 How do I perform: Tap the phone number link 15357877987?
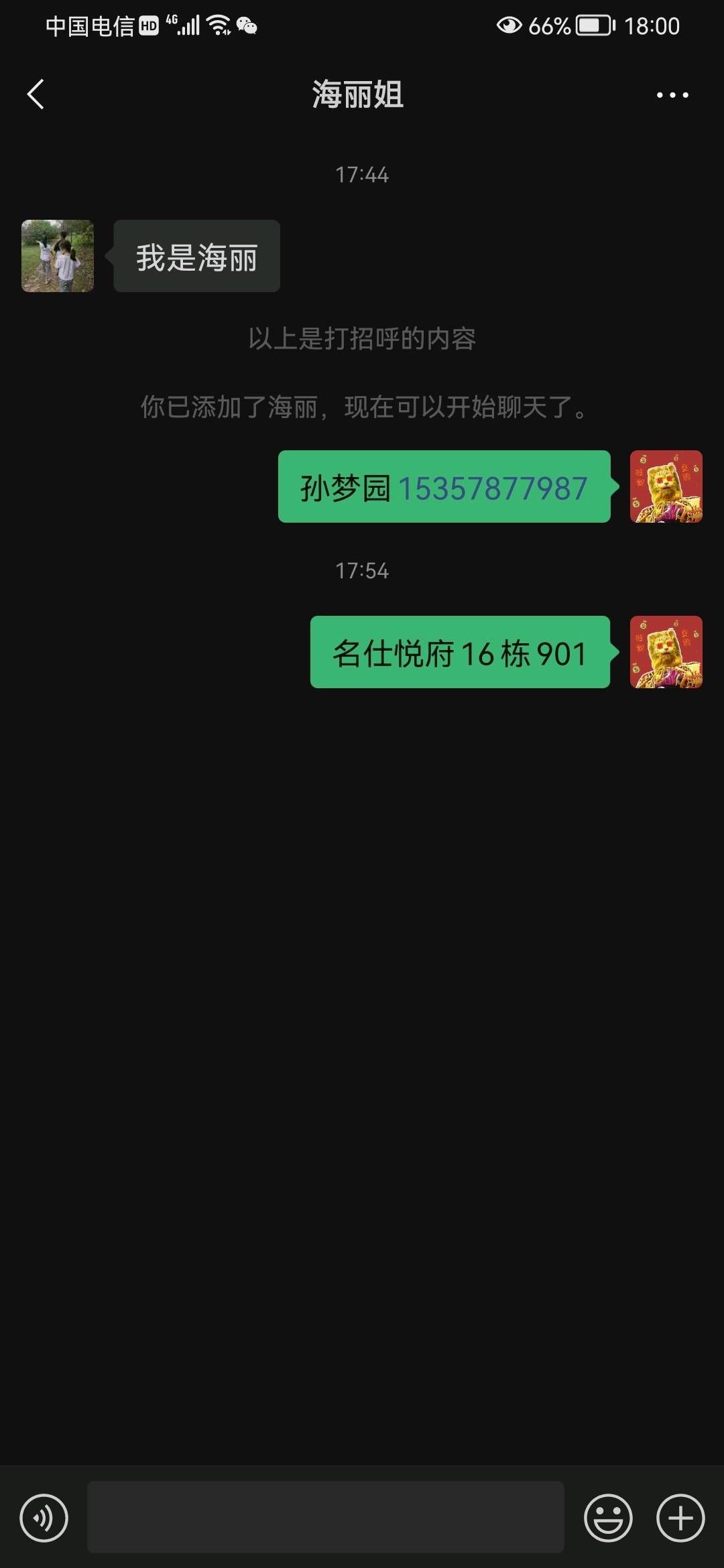[493, 488]
